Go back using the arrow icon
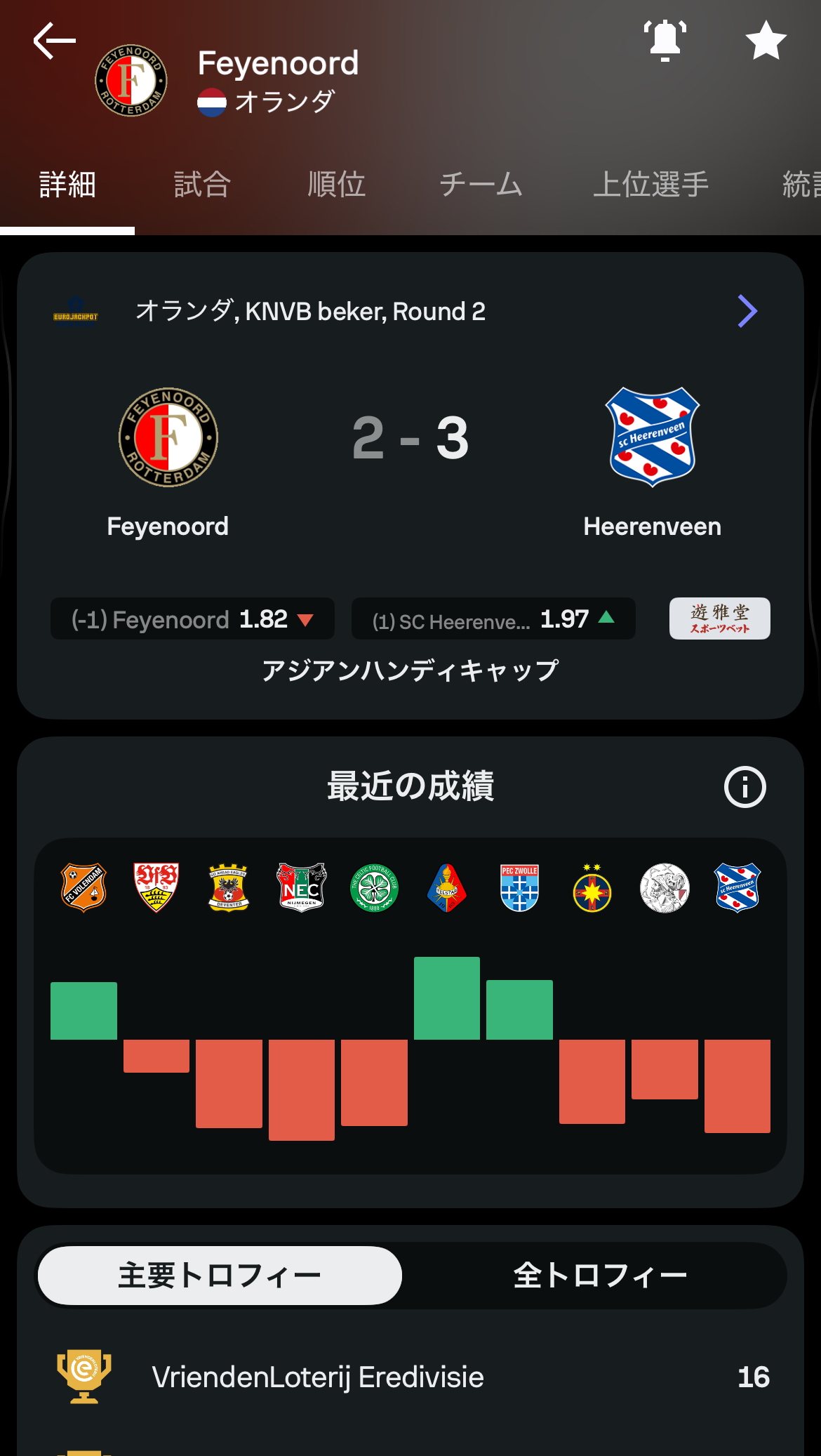Image resolution: width=821 pixels, height=1456 pixels. tap(55, 41)
